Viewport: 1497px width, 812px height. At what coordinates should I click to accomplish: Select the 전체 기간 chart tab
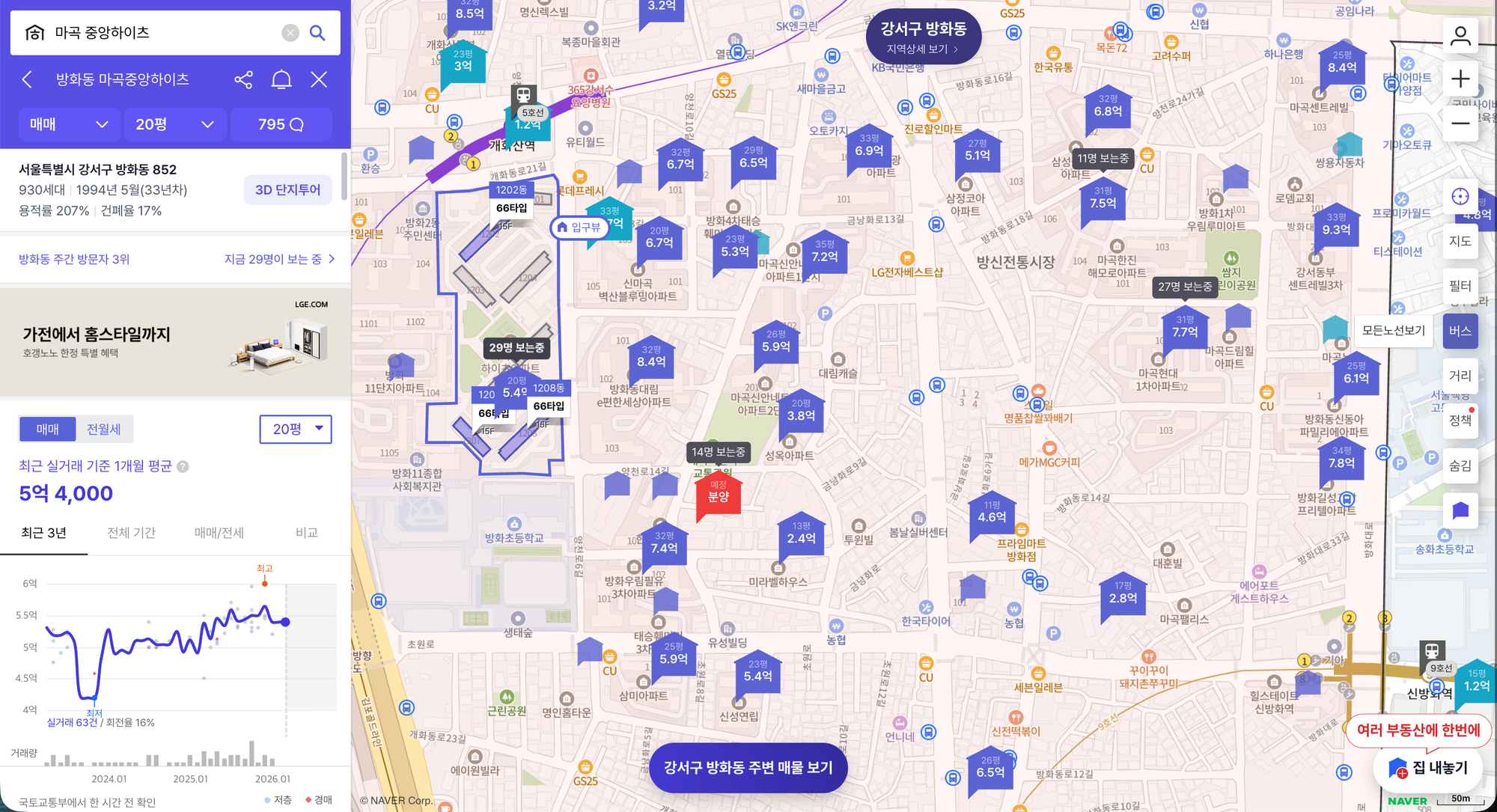[131, 532]
